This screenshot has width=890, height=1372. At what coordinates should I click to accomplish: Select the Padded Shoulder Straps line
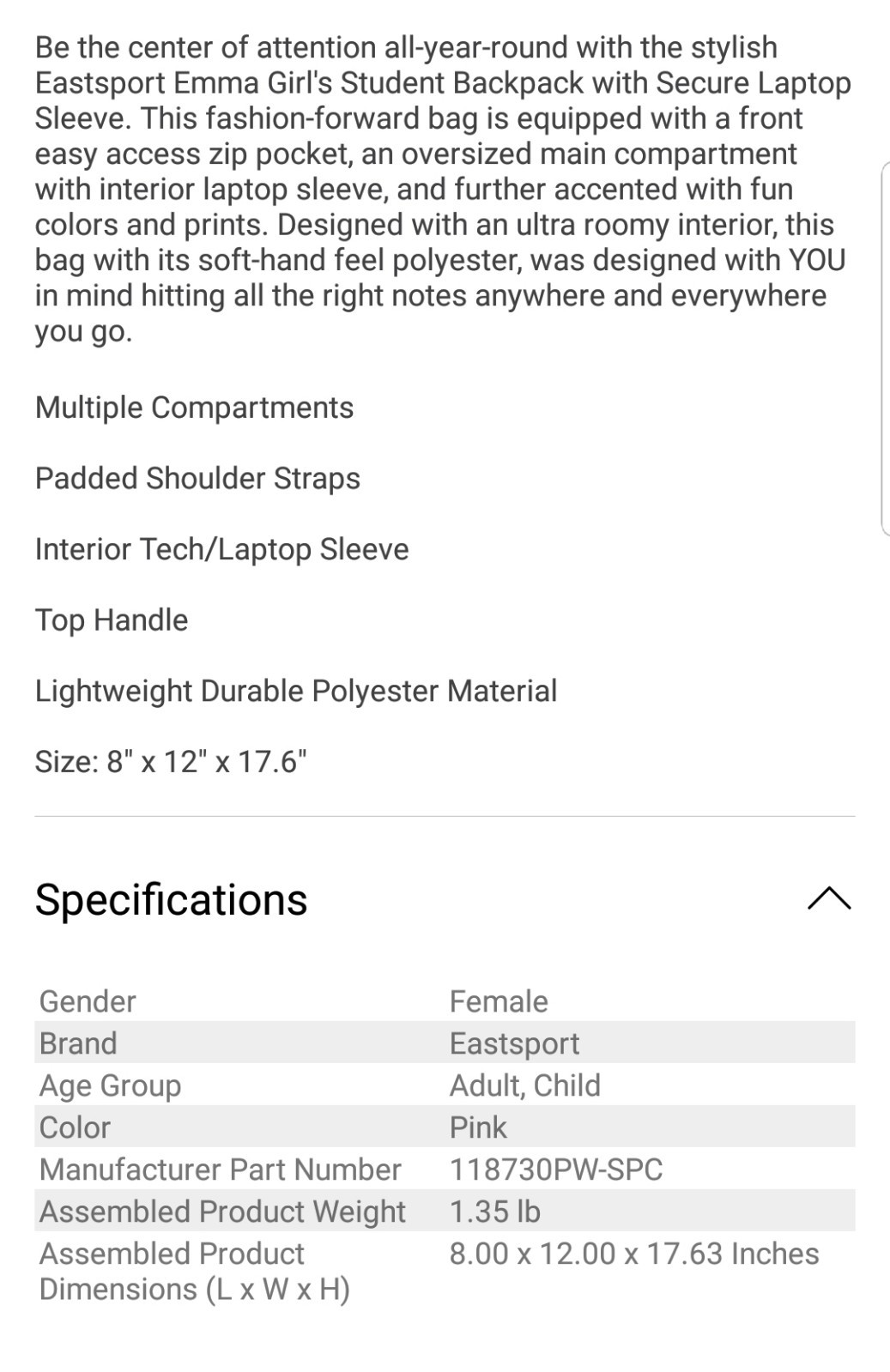[198, 478]
